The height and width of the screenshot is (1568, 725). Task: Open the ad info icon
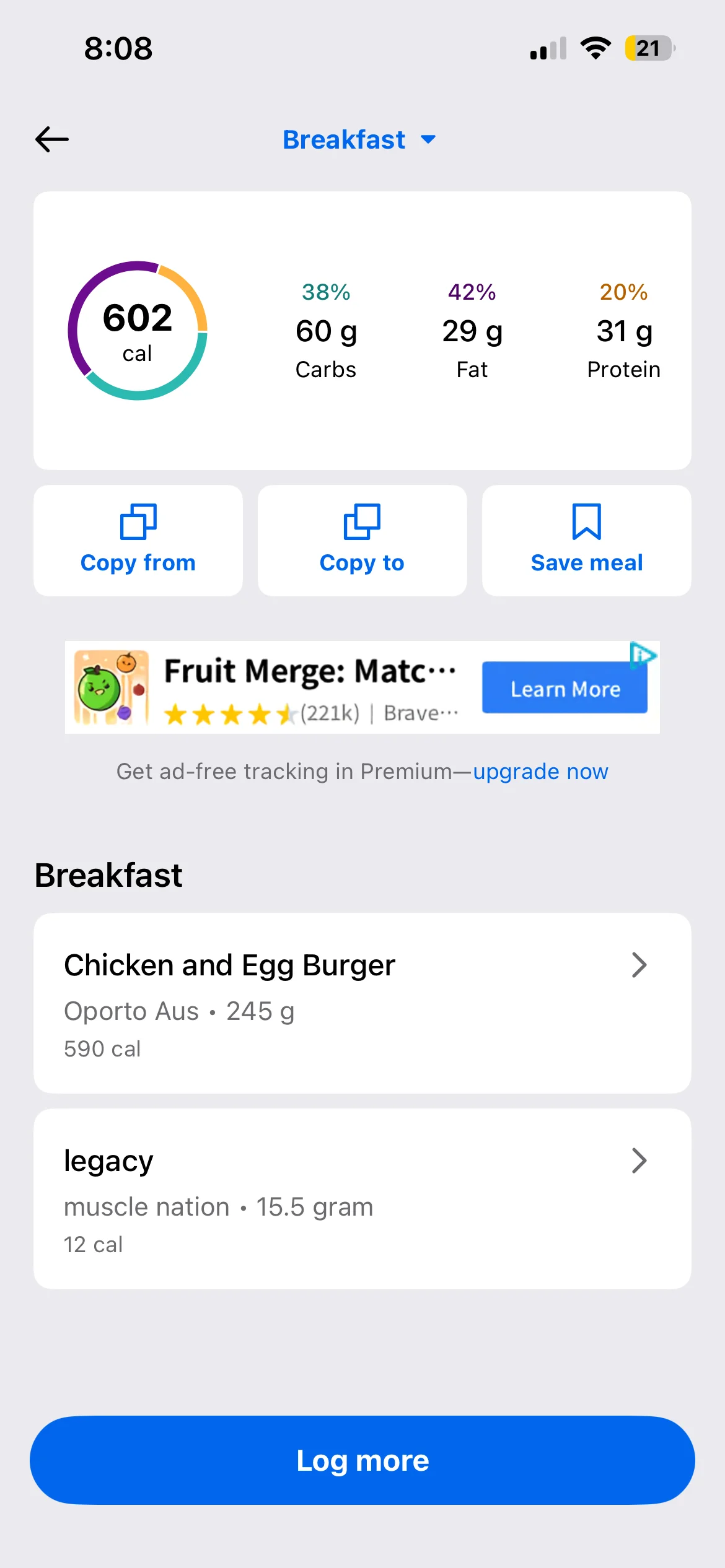pos(642,654)
